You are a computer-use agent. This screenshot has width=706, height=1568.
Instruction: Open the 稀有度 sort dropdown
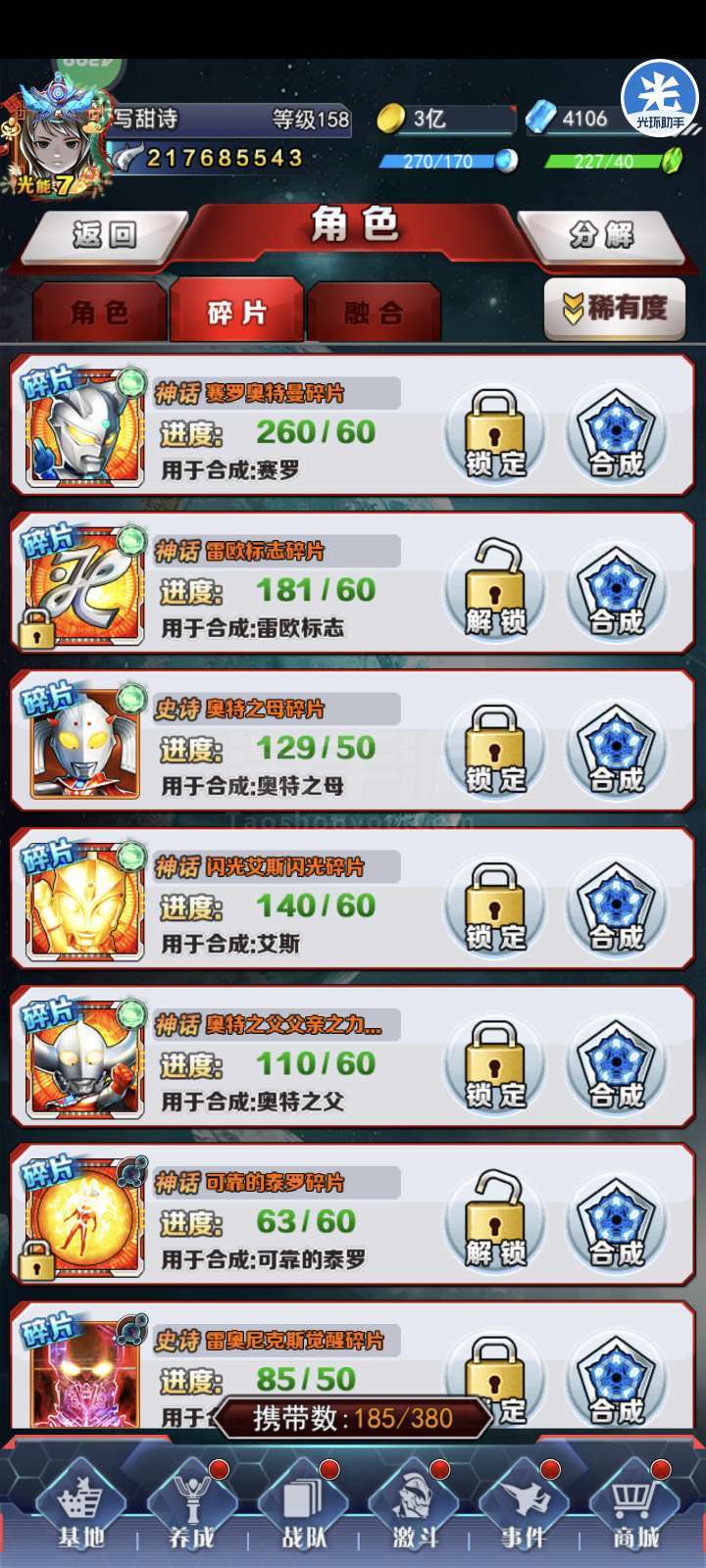point(615,308)
